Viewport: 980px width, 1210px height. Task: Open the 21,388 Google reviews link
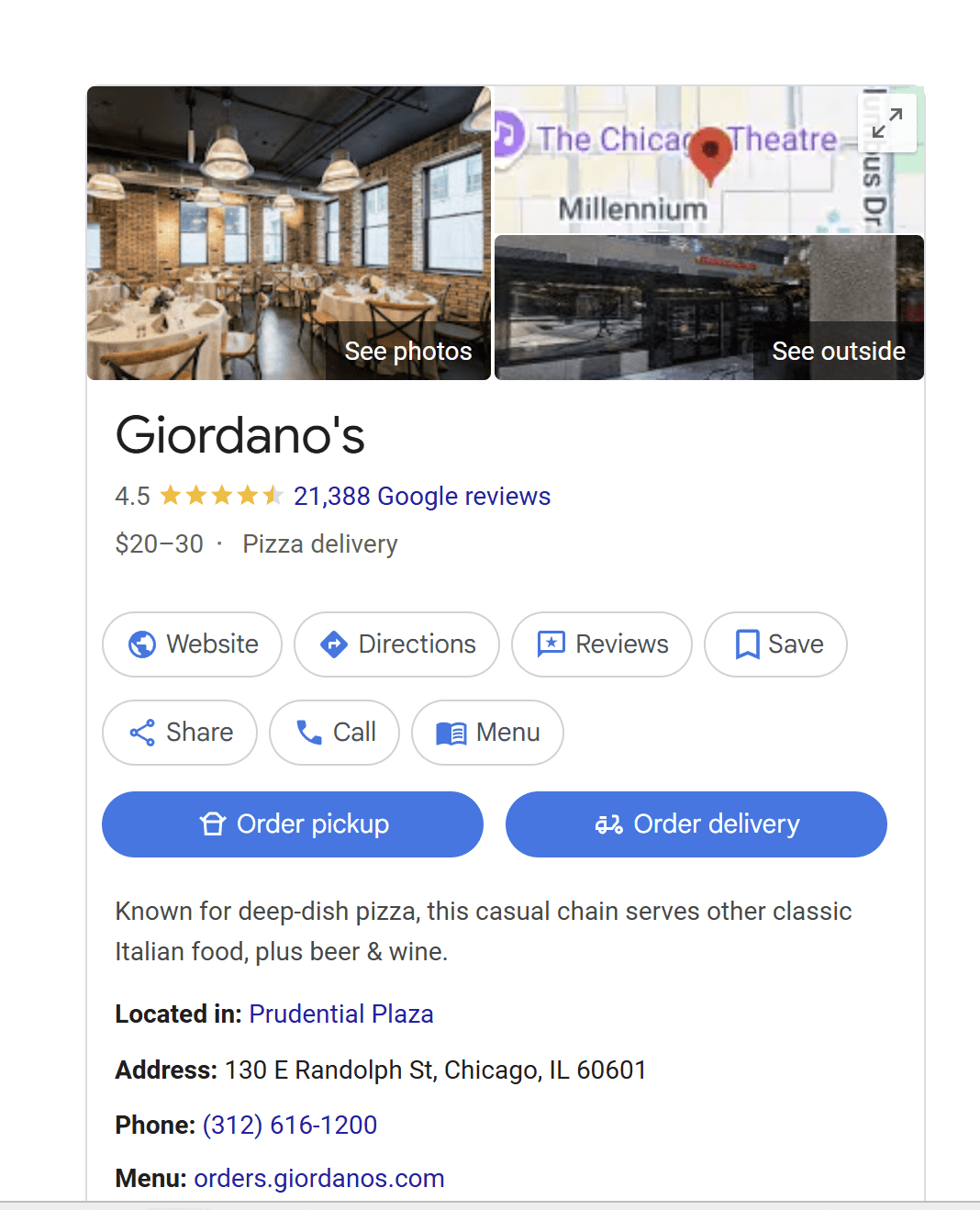coord(421,496)
